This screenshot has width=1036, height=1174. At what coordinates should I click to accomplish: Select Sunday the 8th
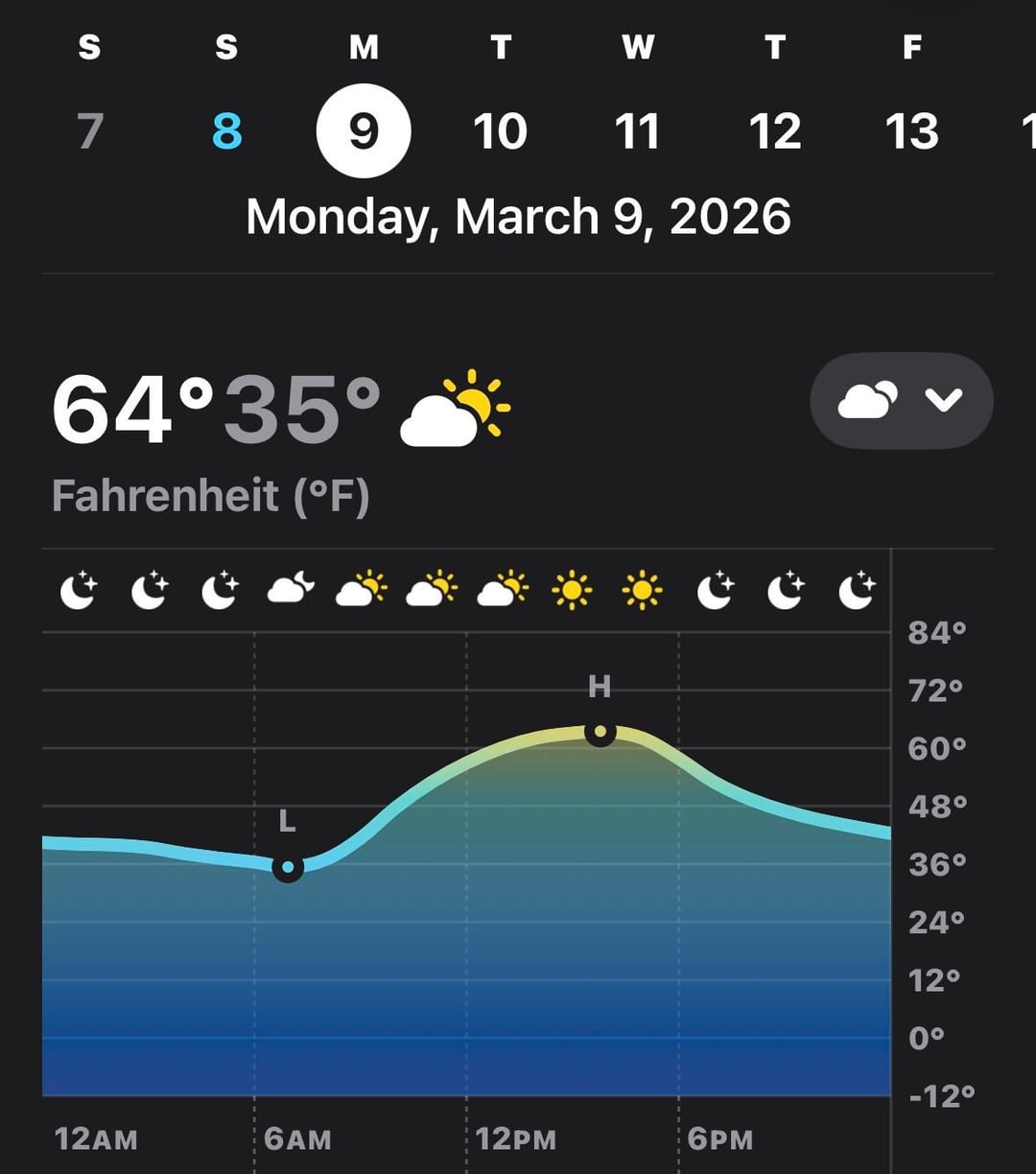226,131
